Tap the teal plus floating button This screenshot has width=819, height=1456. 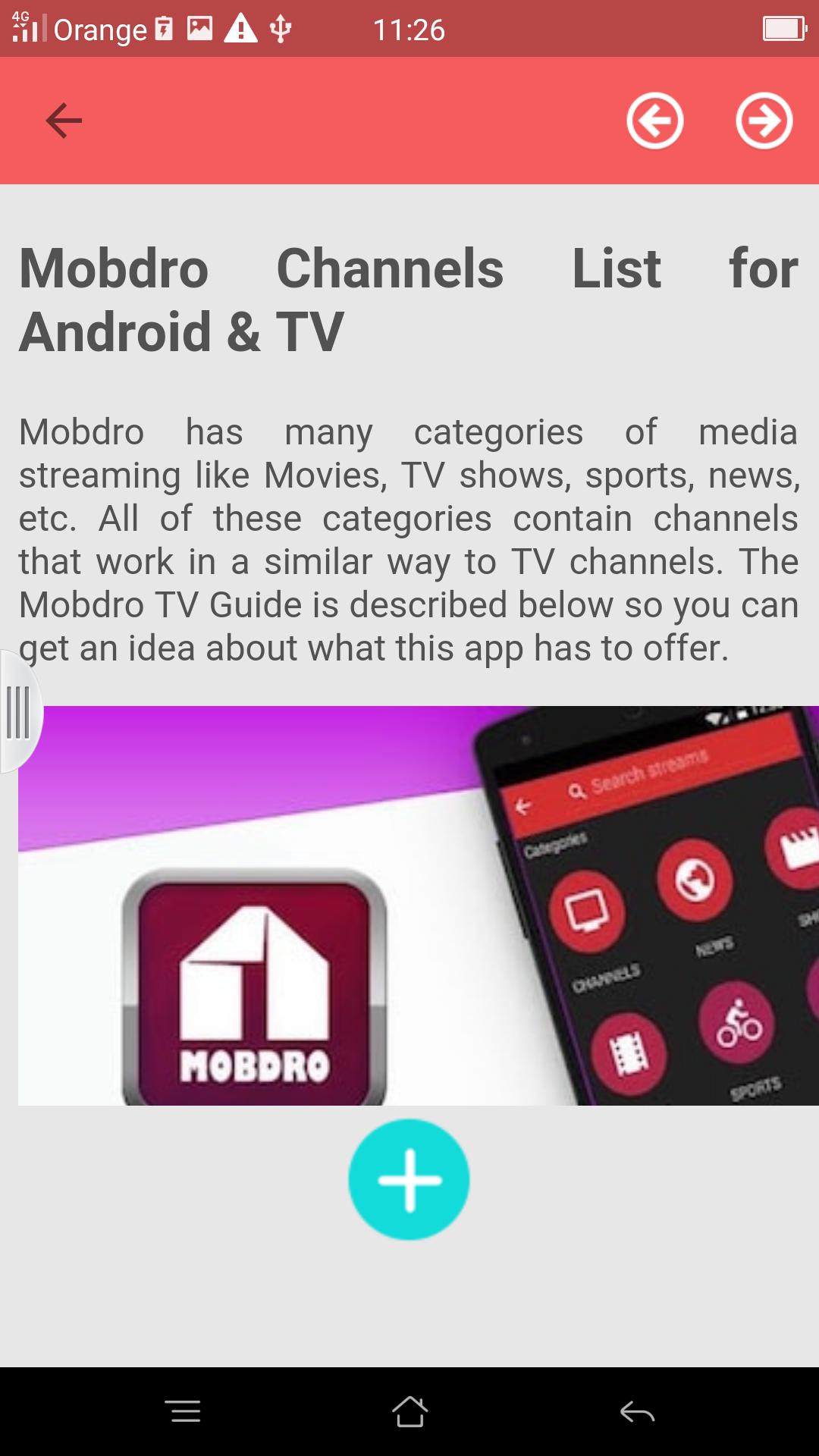(x=409, y=1180)
